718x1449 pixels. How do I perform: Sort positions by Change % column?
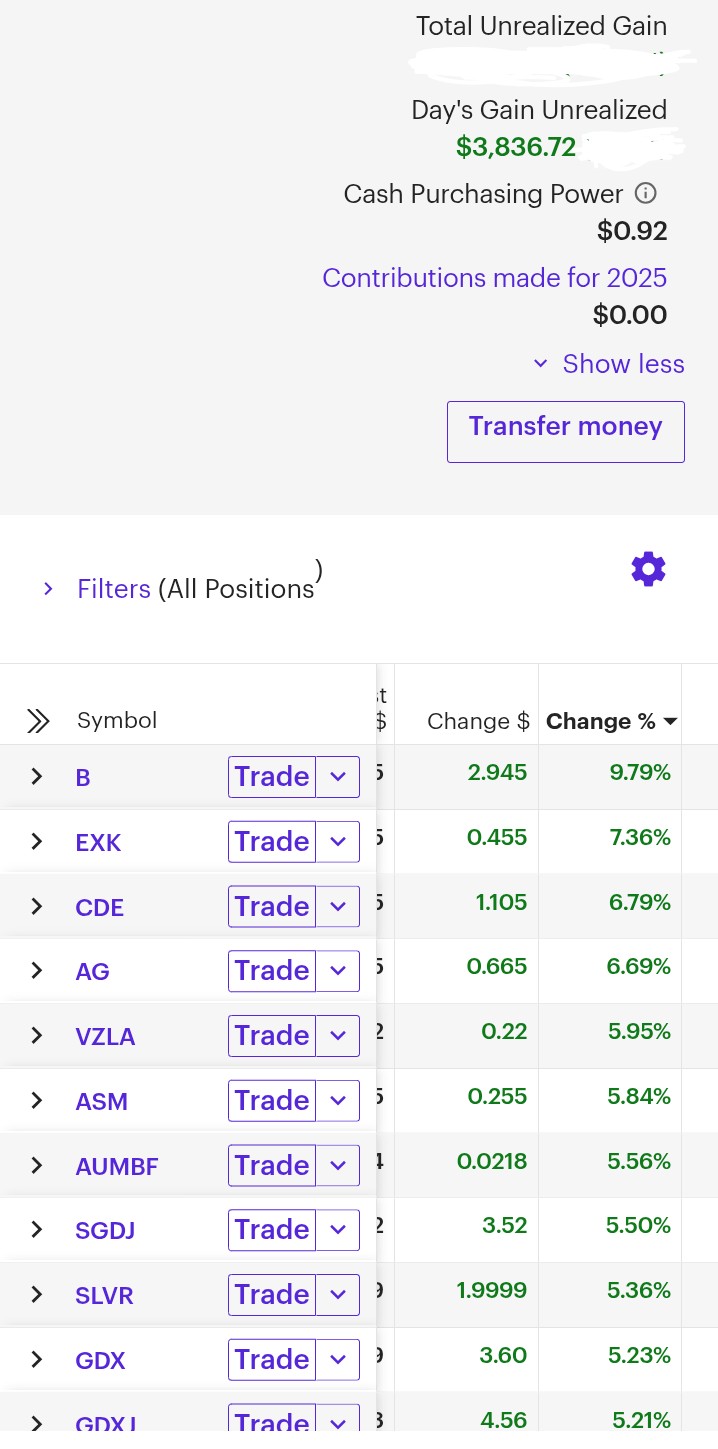click(611, 721)
